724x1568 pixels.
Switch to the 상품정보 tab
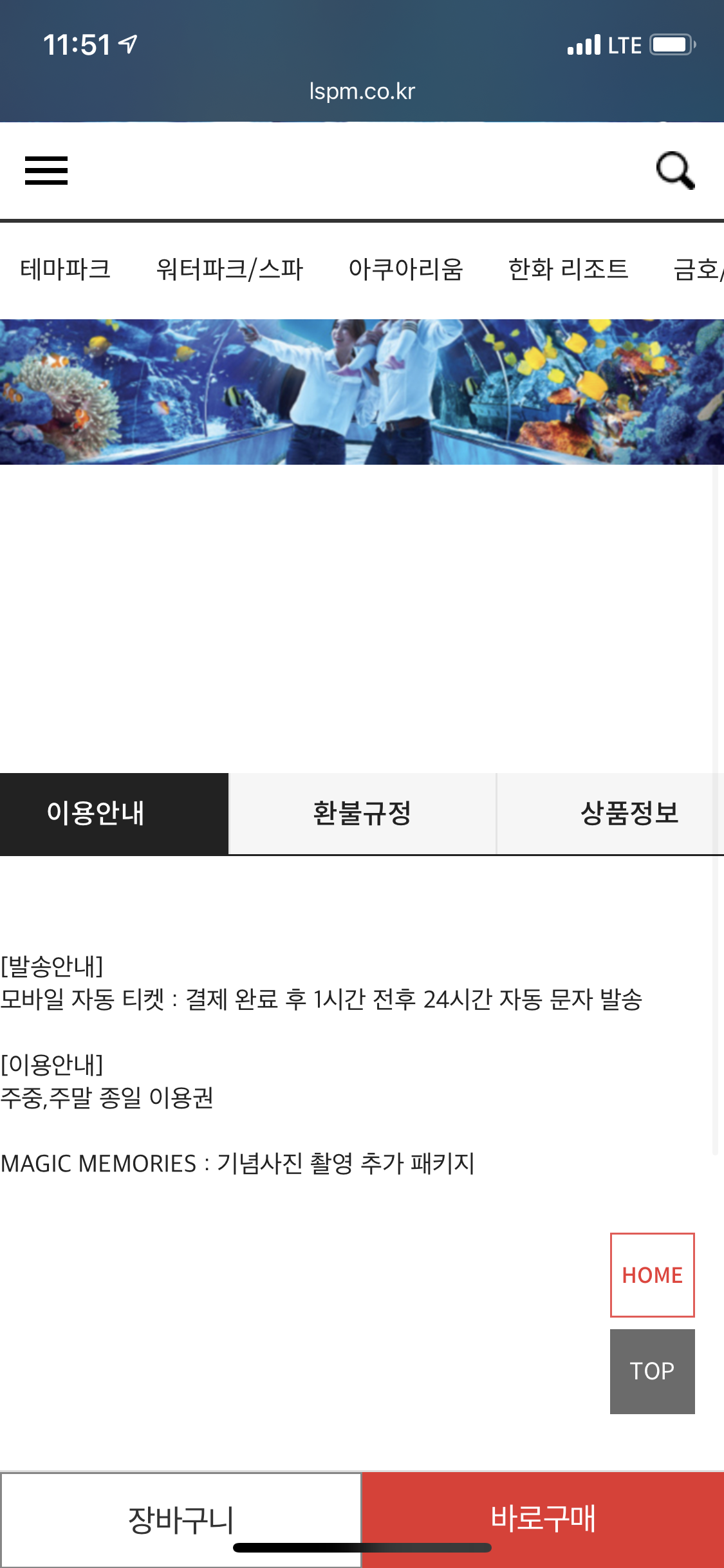click(x=628, y=814)
